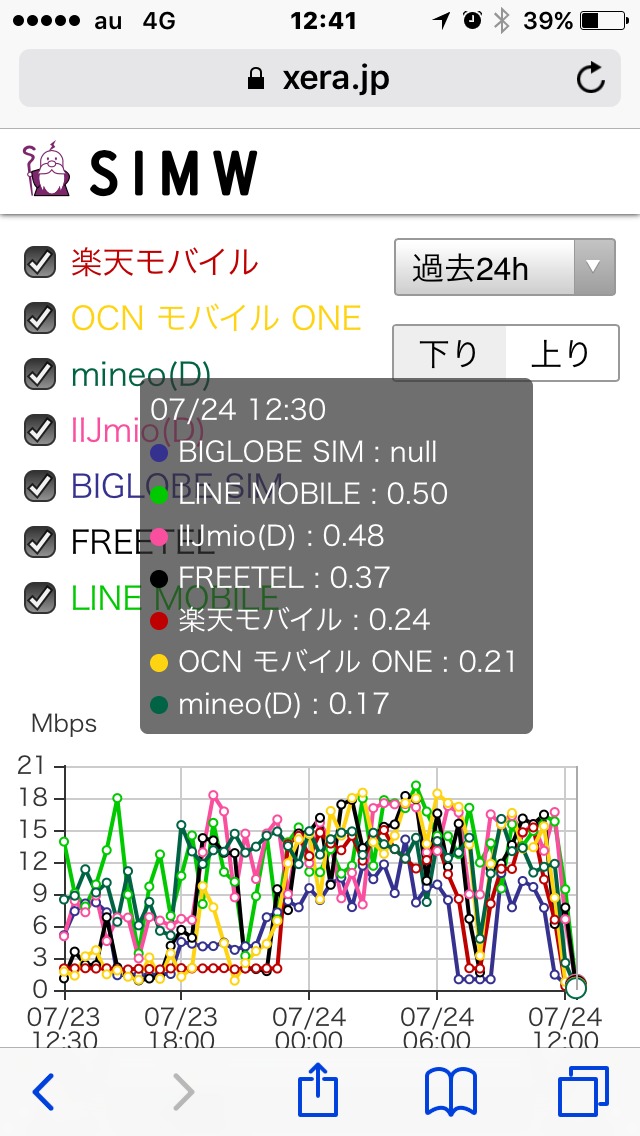Open the 過去24h period dropdown

pos(504,267)
